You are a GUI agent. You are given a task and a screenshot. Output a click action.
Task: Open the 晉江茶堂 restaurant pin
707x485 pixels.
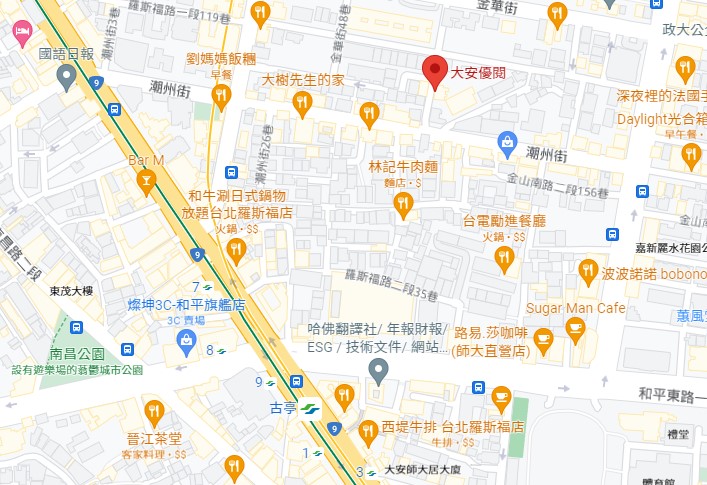coord(154,411)
